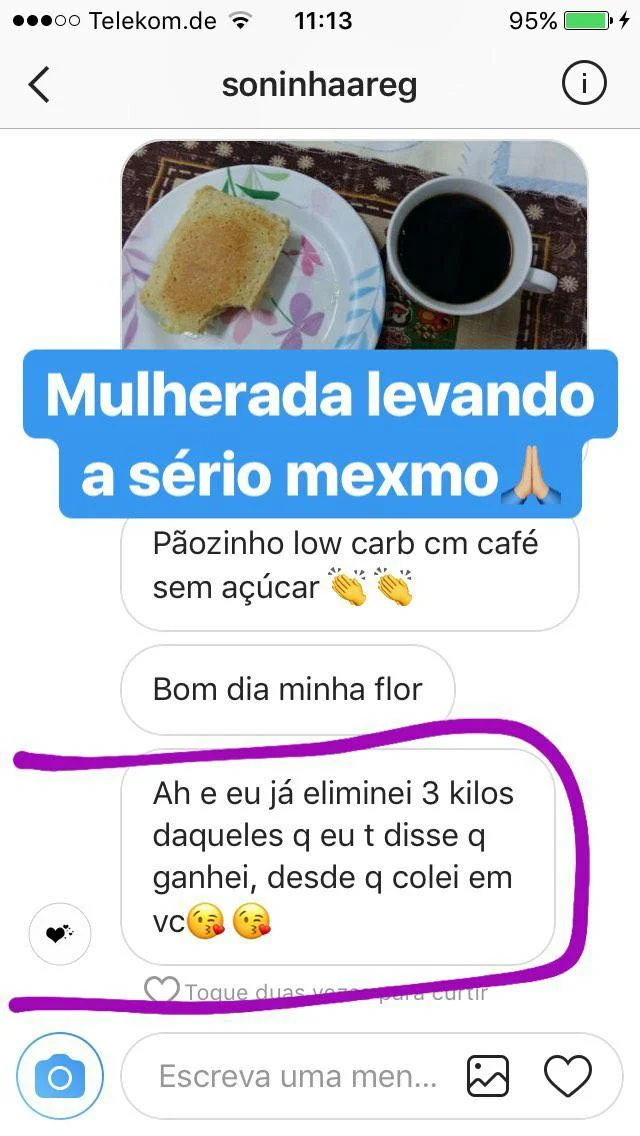This screenshot has height=1136, width=640.
Task: Pick a photo from the gallery
Action: point(489,1077)
